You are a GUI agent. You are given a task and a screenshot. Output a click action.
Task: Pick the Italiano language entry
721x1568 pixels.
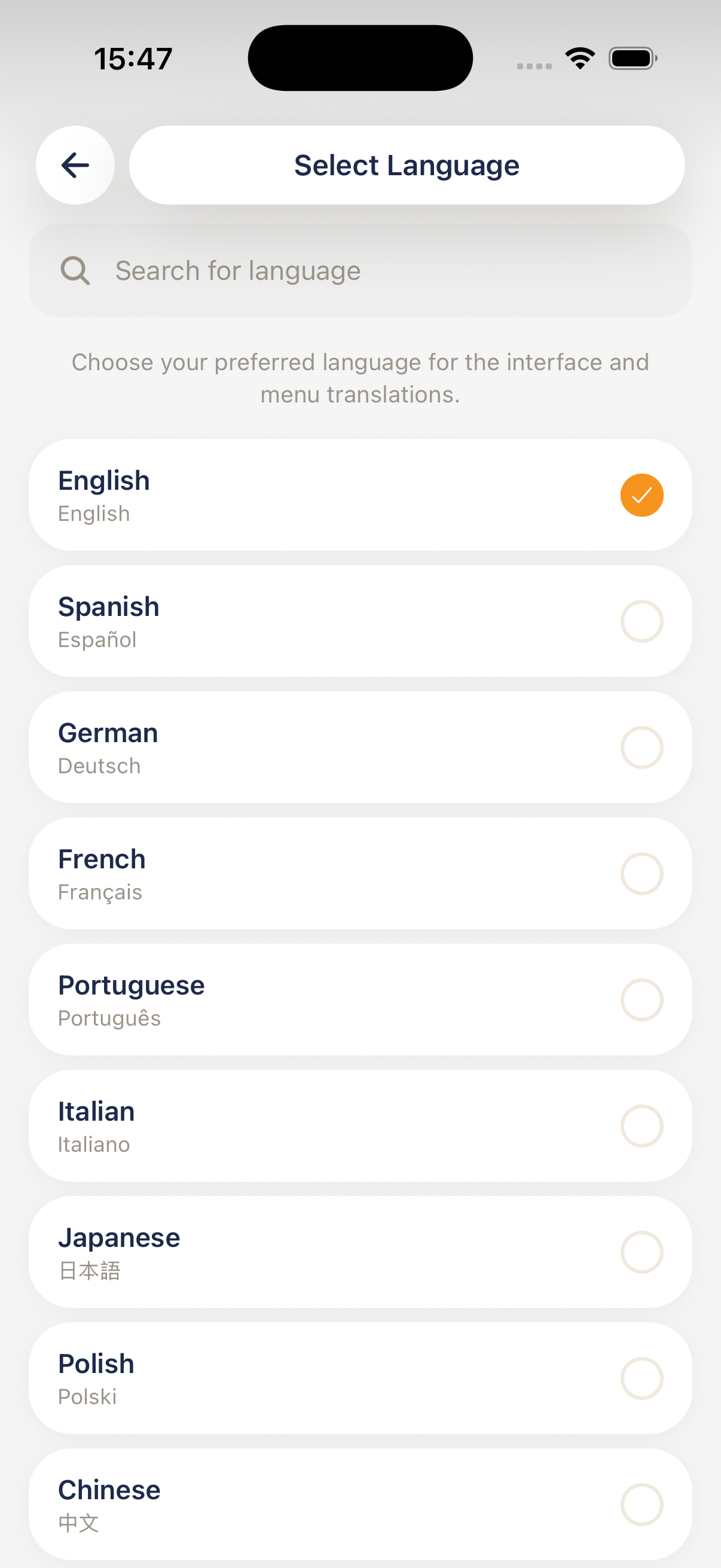(360, 1125)
